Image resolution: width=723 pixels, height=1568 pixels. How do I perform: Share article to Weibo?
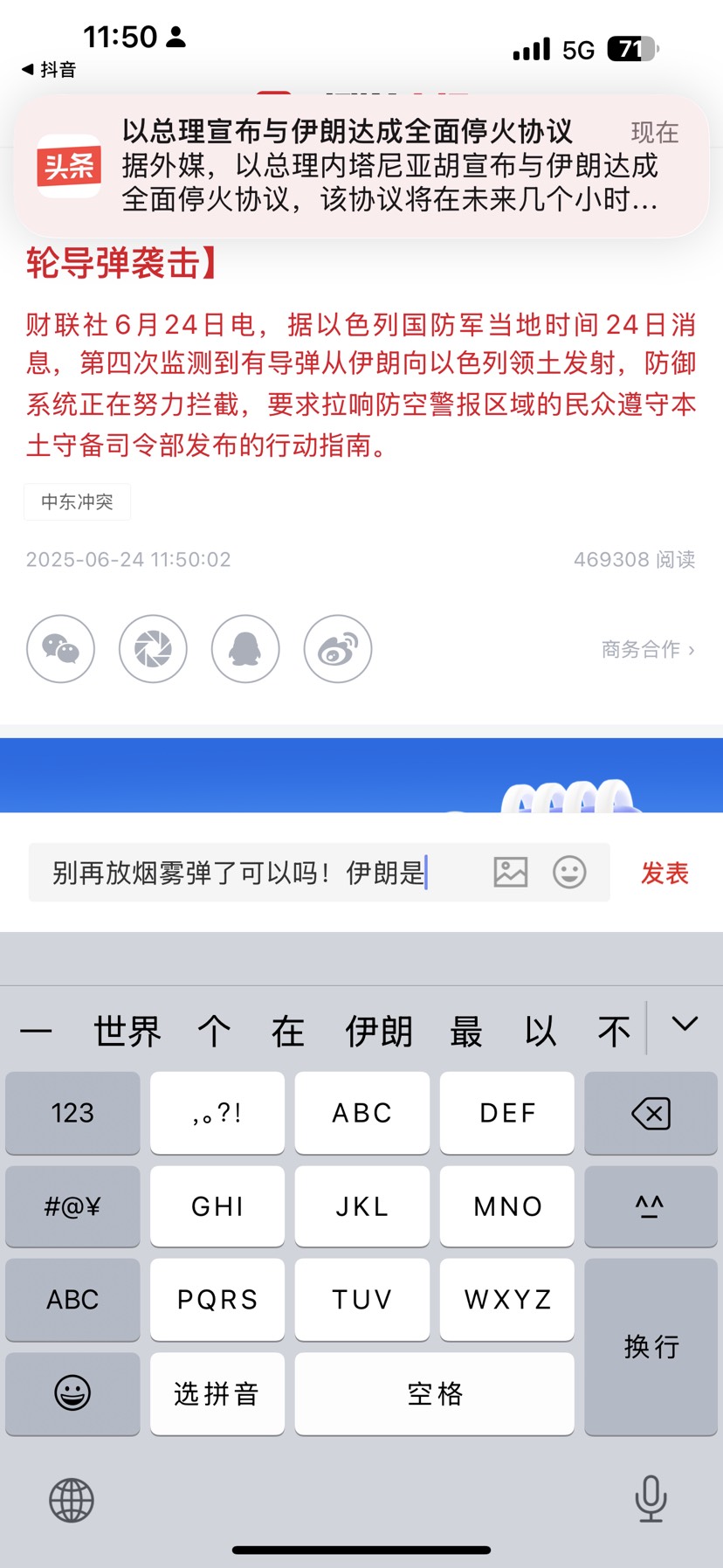[x=338, y=649]
